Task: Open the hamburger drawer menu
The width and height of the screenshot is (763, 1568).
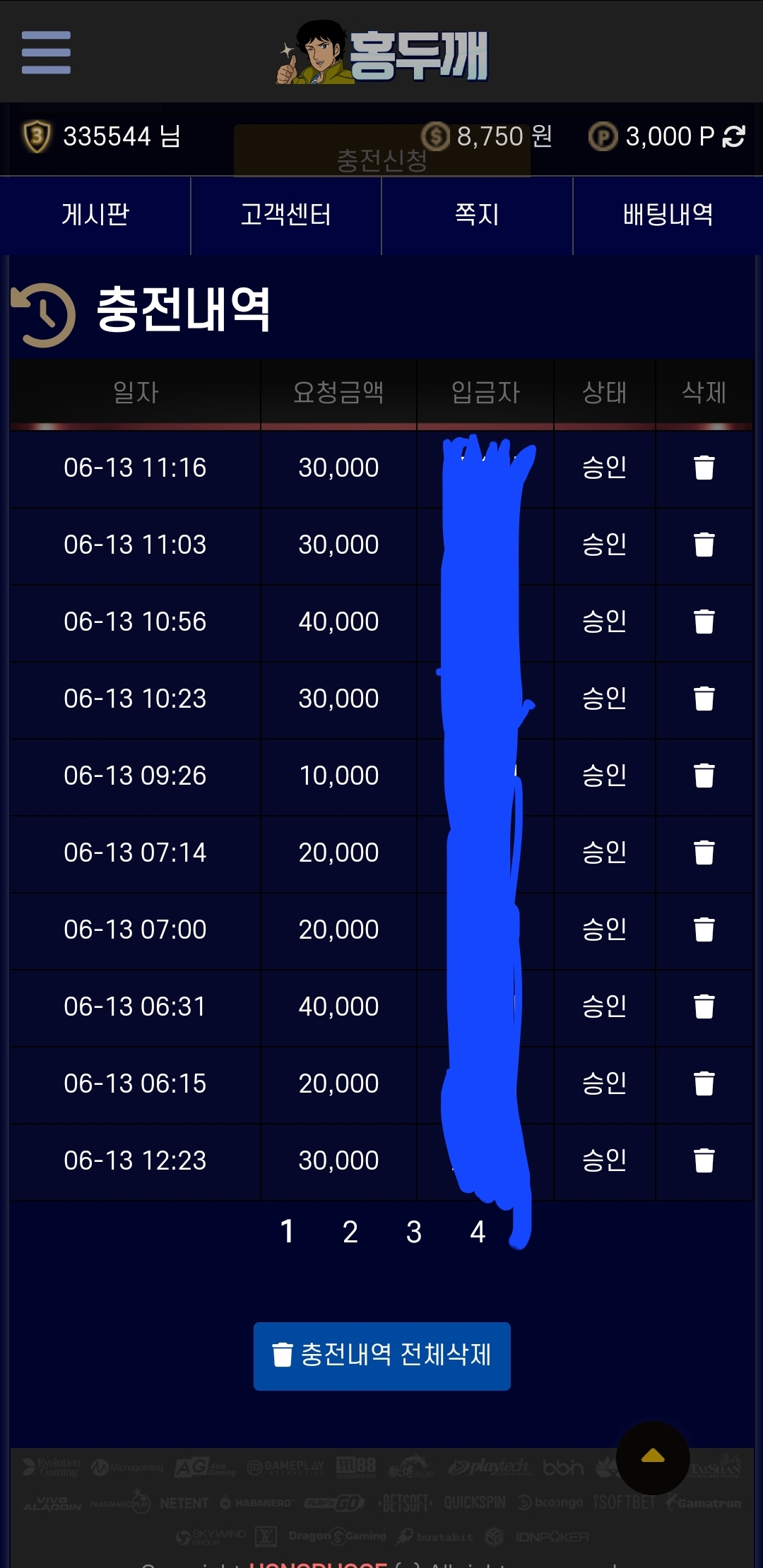Action: [x=46, y=52]
